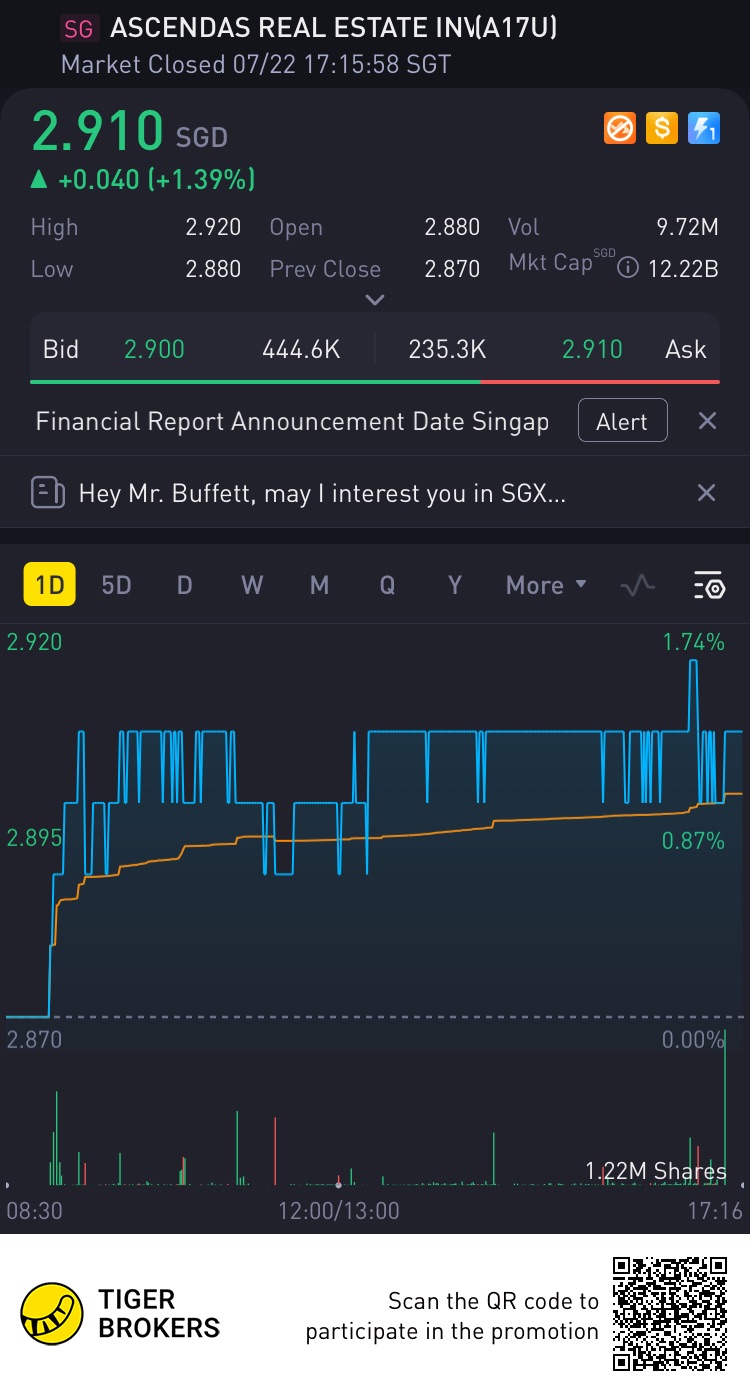Dismiss the Financial Report Announcement banner
This screenshot has width=750, height=1394.
coord(707,421)
